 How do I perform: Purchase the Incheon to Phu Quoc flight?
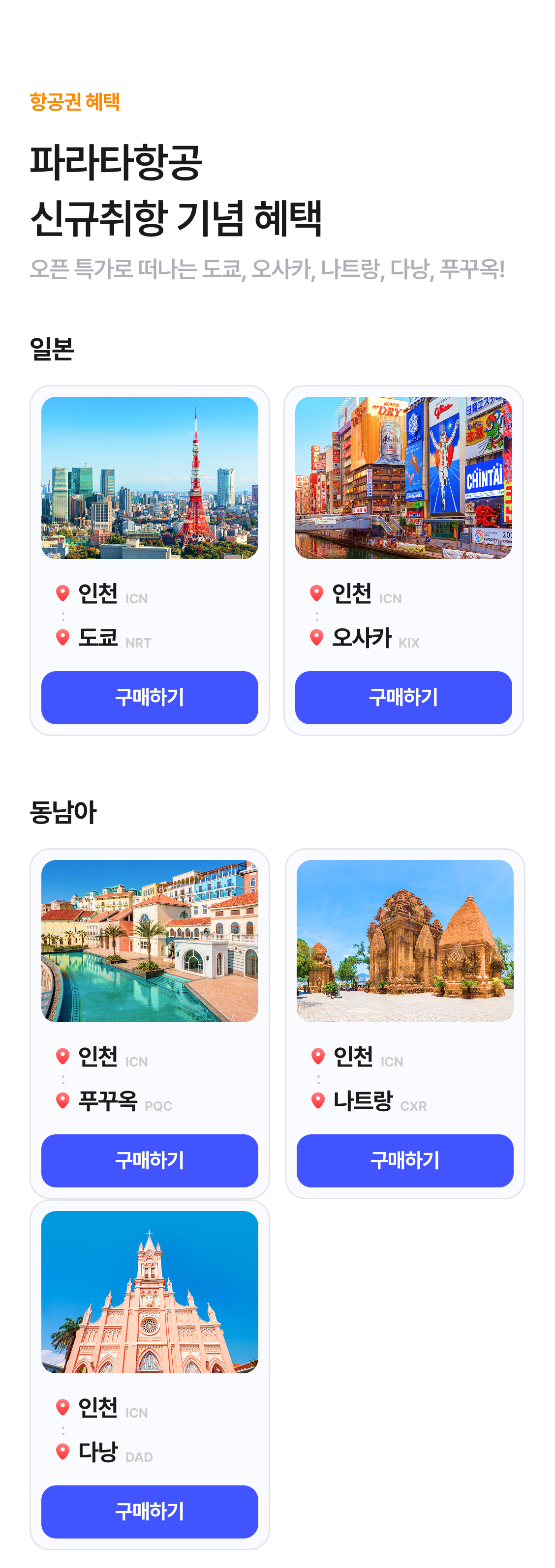(x=149, y=1160)
